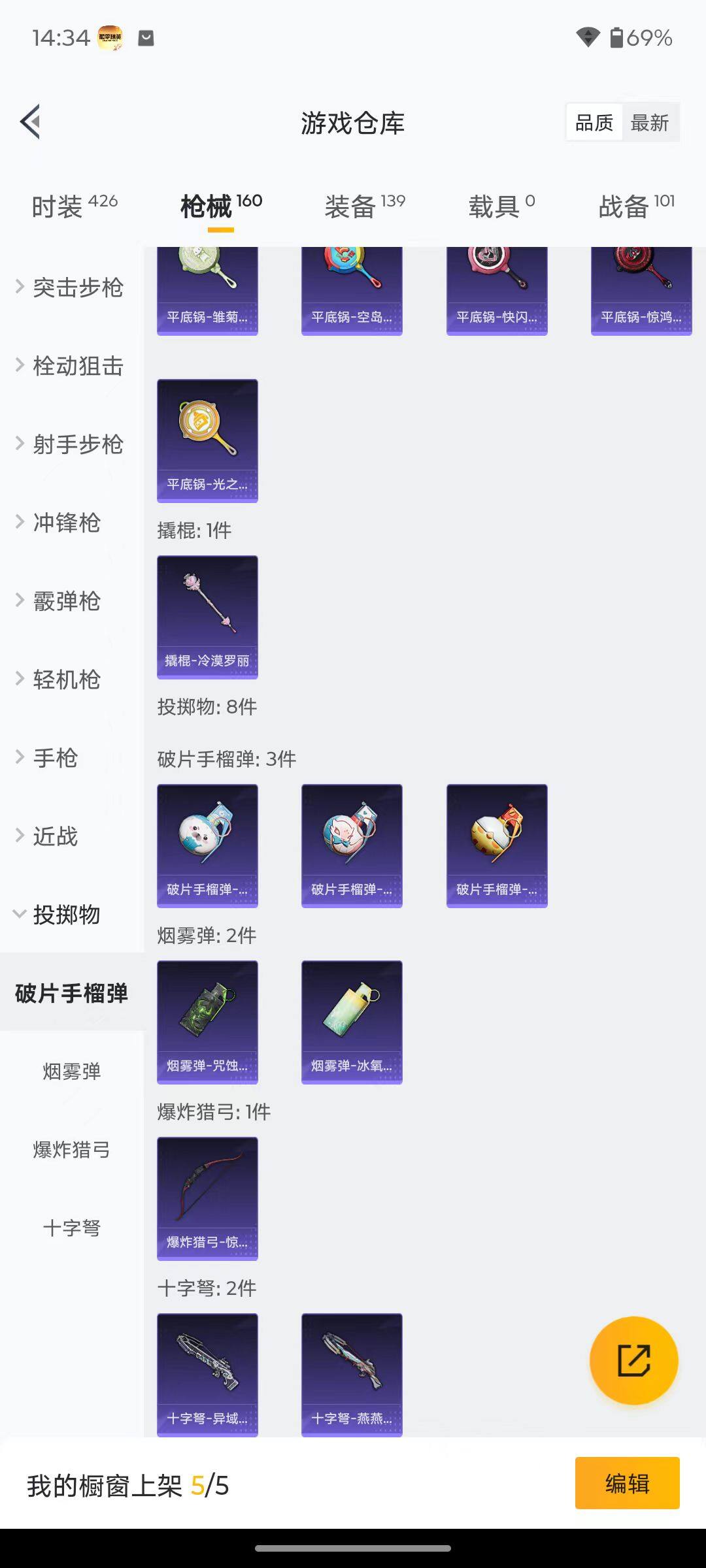Open the 撬棍-冷漠罗丽 item
Screen dimensions: 706x1568
pyautogui.click(x=207, y=617)
